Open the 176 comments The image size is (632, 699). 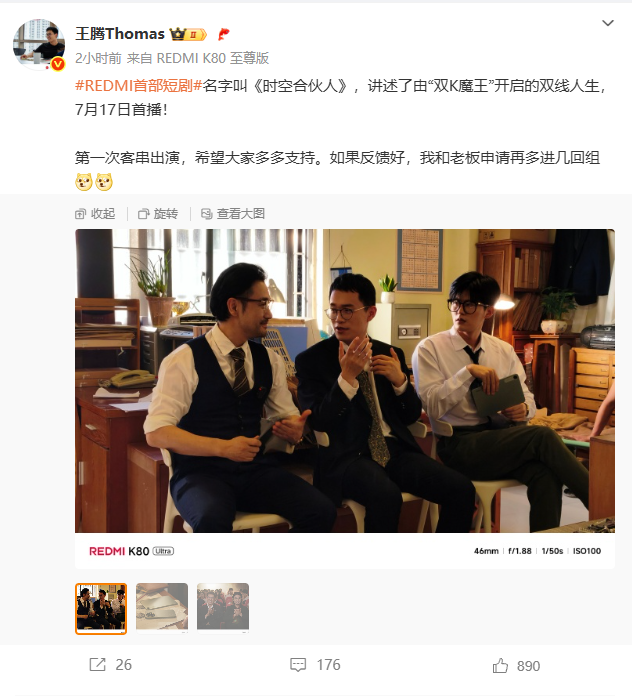point(315,664)
